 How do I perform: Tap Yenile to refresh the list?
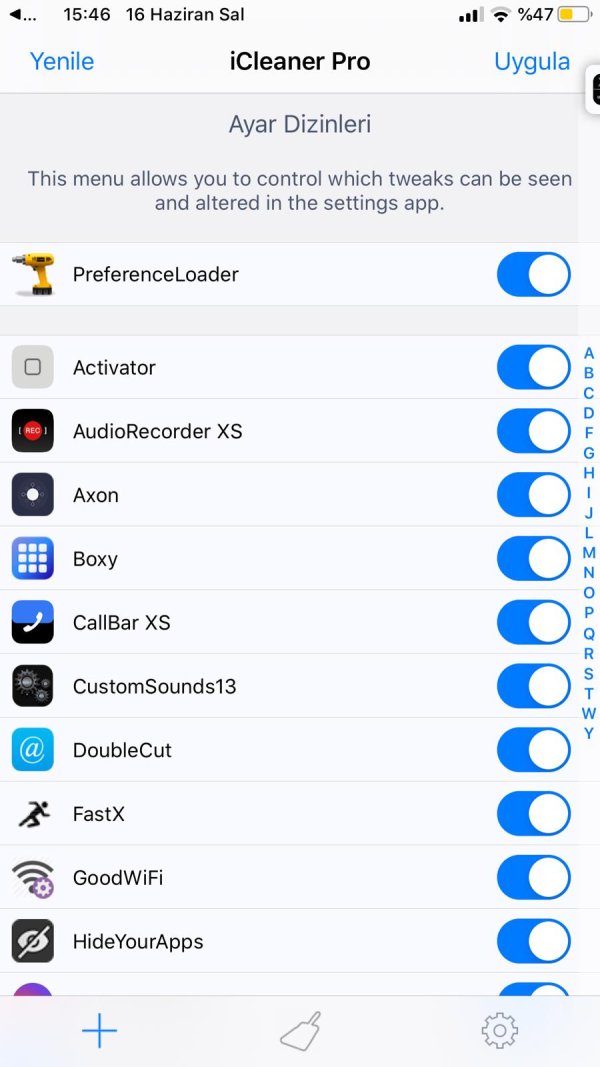coord(62,61)
